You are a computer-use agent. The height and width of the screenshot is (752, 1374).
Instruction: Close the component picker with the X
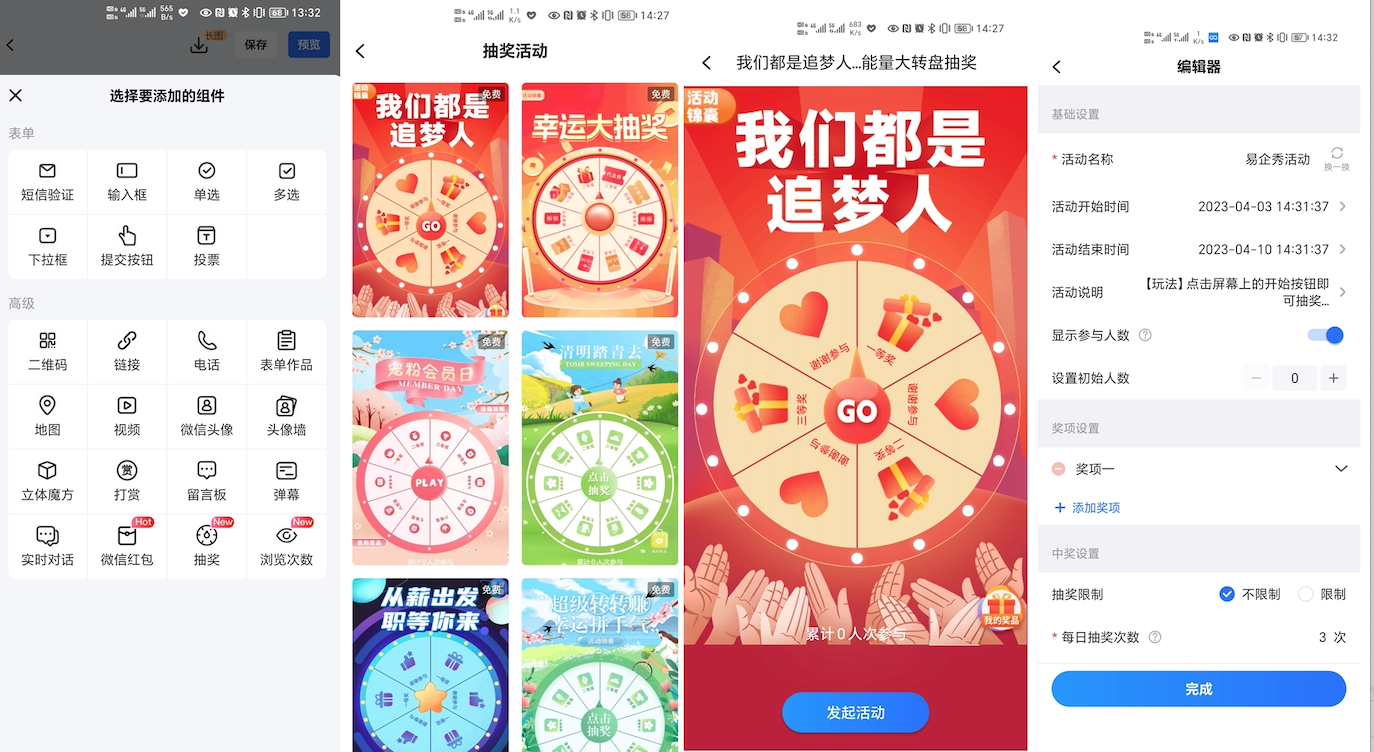coord(15,96)
